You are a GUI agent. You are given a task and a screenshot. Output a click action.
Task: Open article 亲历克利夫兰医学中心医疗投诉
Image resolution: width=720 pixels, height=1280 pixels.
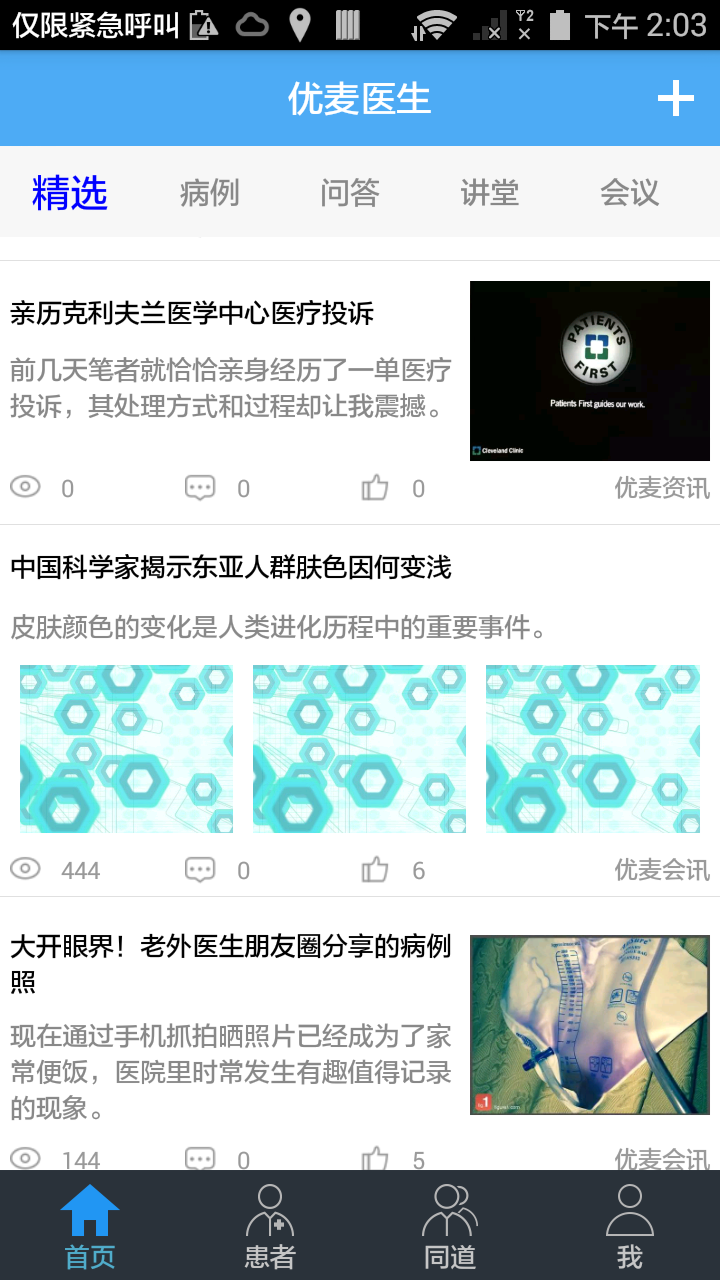coord(192,314)
